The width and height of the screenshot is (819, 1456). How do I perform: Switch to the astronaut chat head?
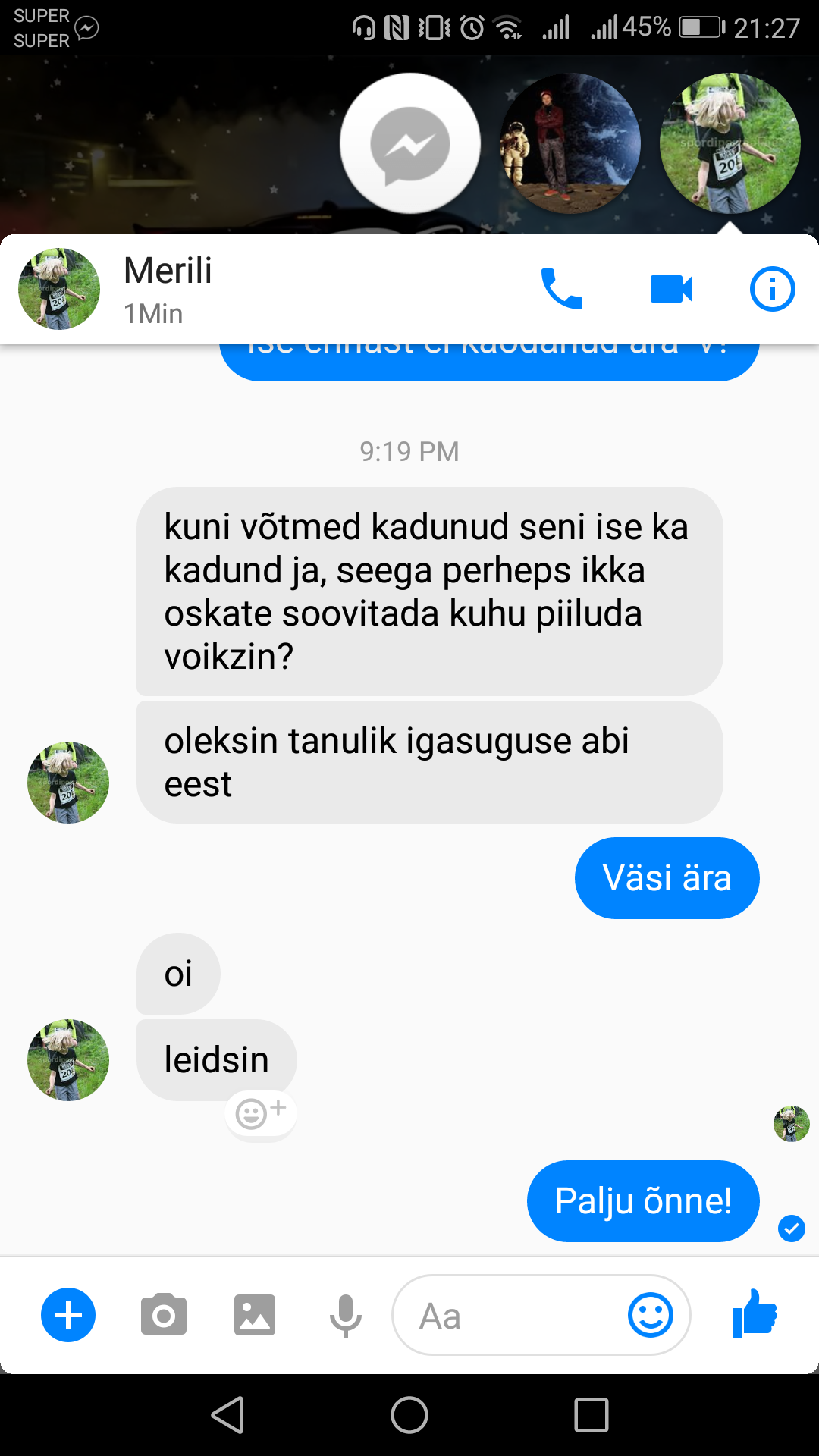coord(570,143)
